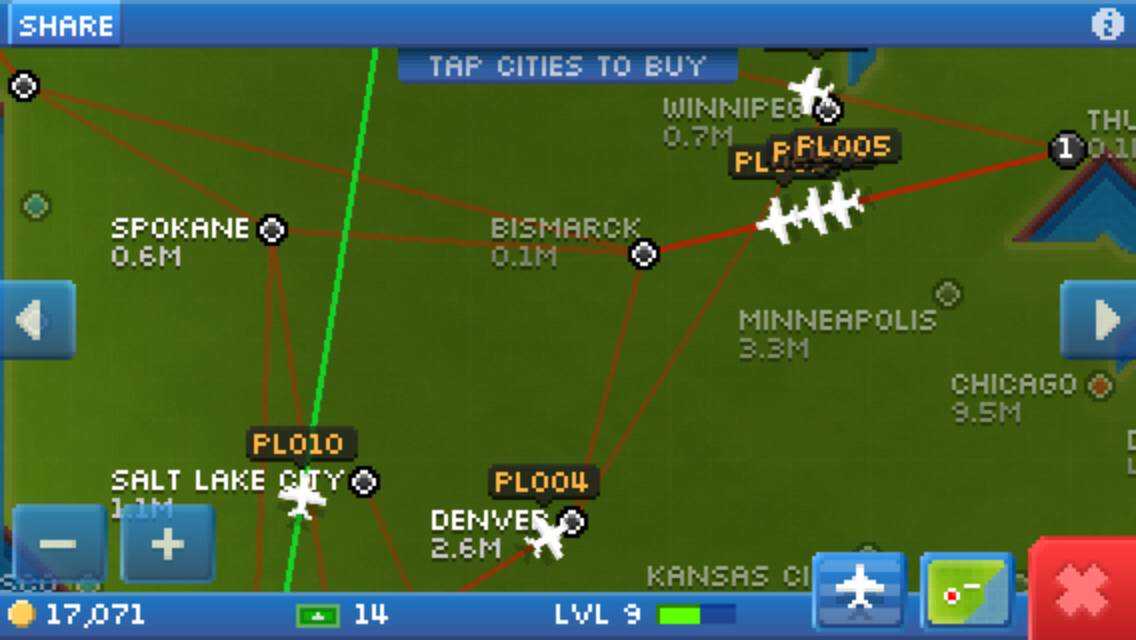This screenshot has height=640, width=1136.
Task: Select Chicago city to buy
Action: pyautogui.click(x=1100, y=385)
